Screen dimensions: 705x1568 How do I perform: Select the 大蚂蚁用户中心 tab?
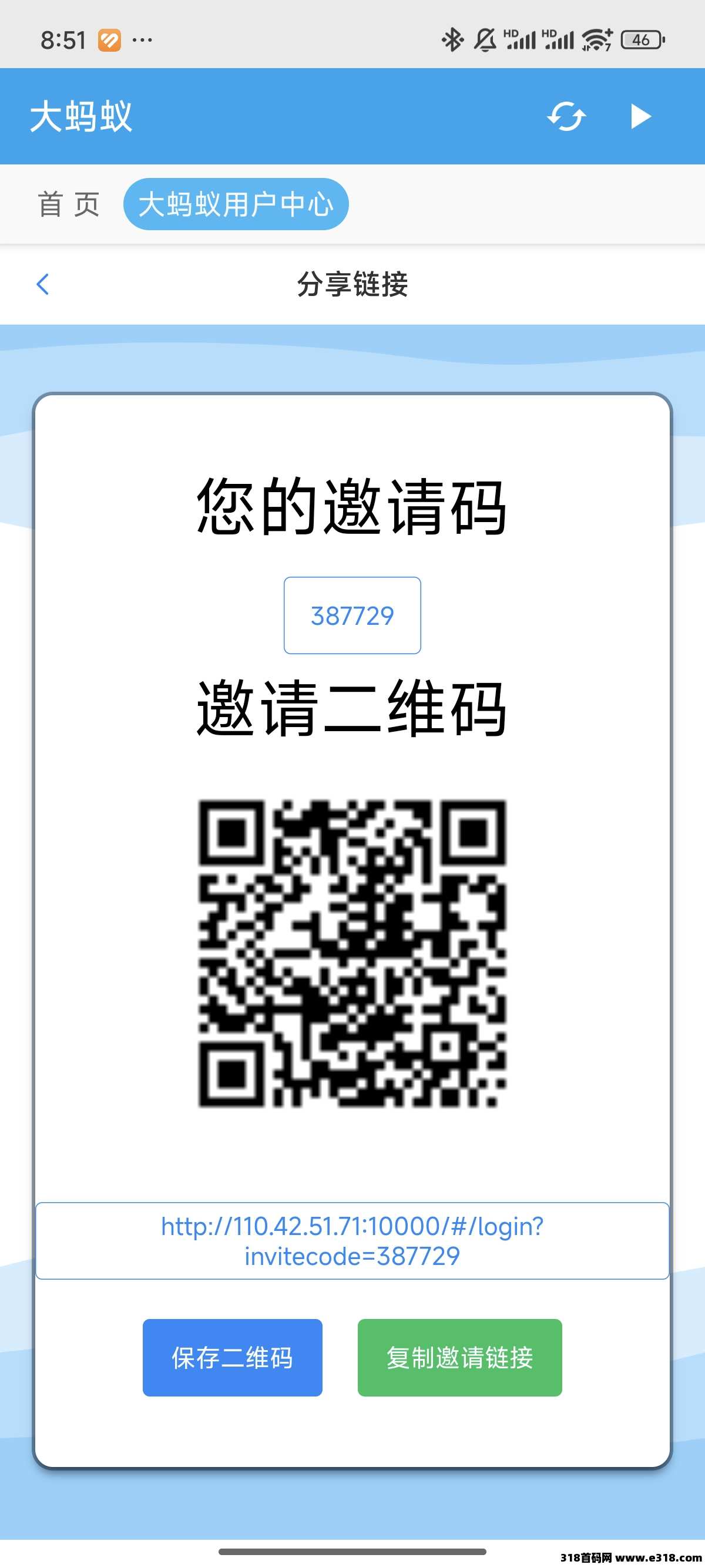click(x=236, y=204)
